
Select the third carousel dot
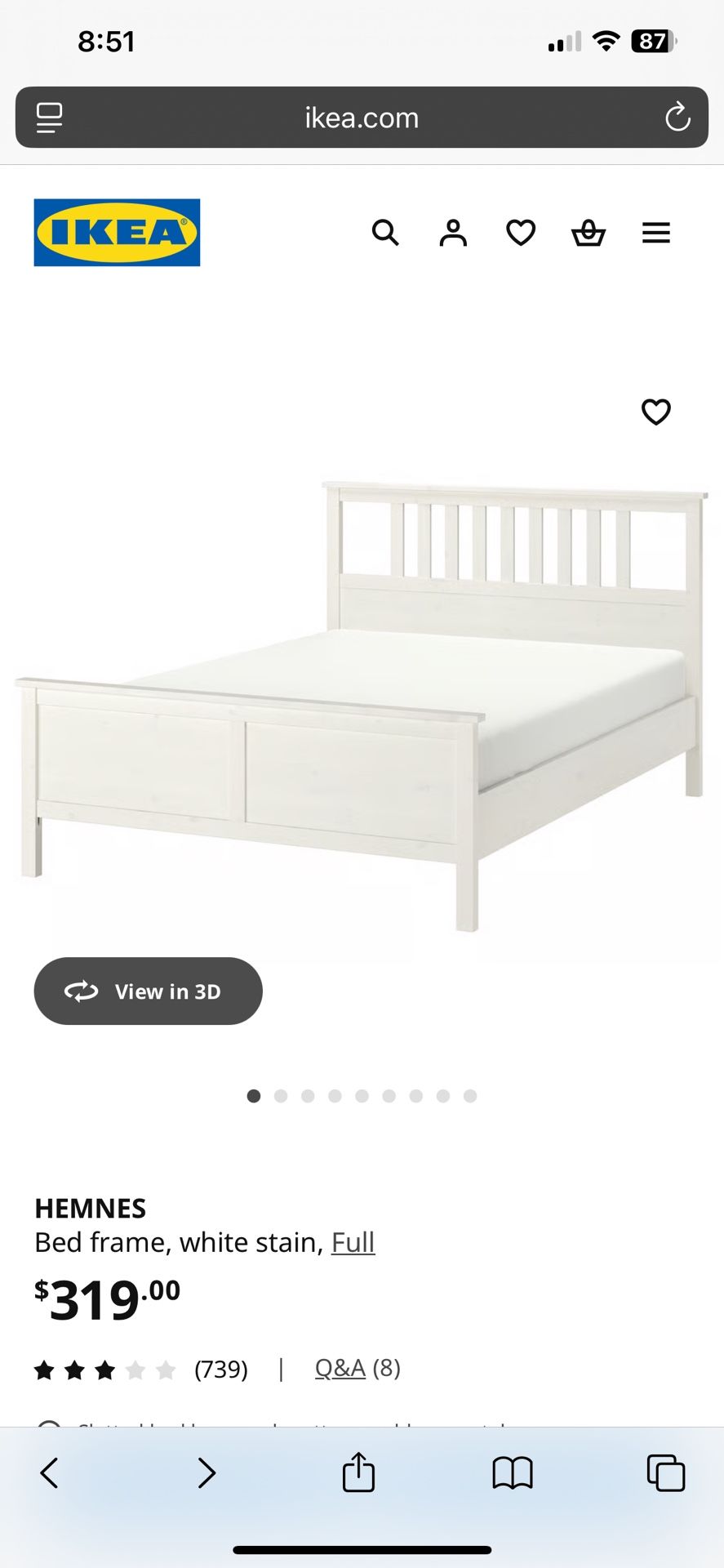[308, 1096]
